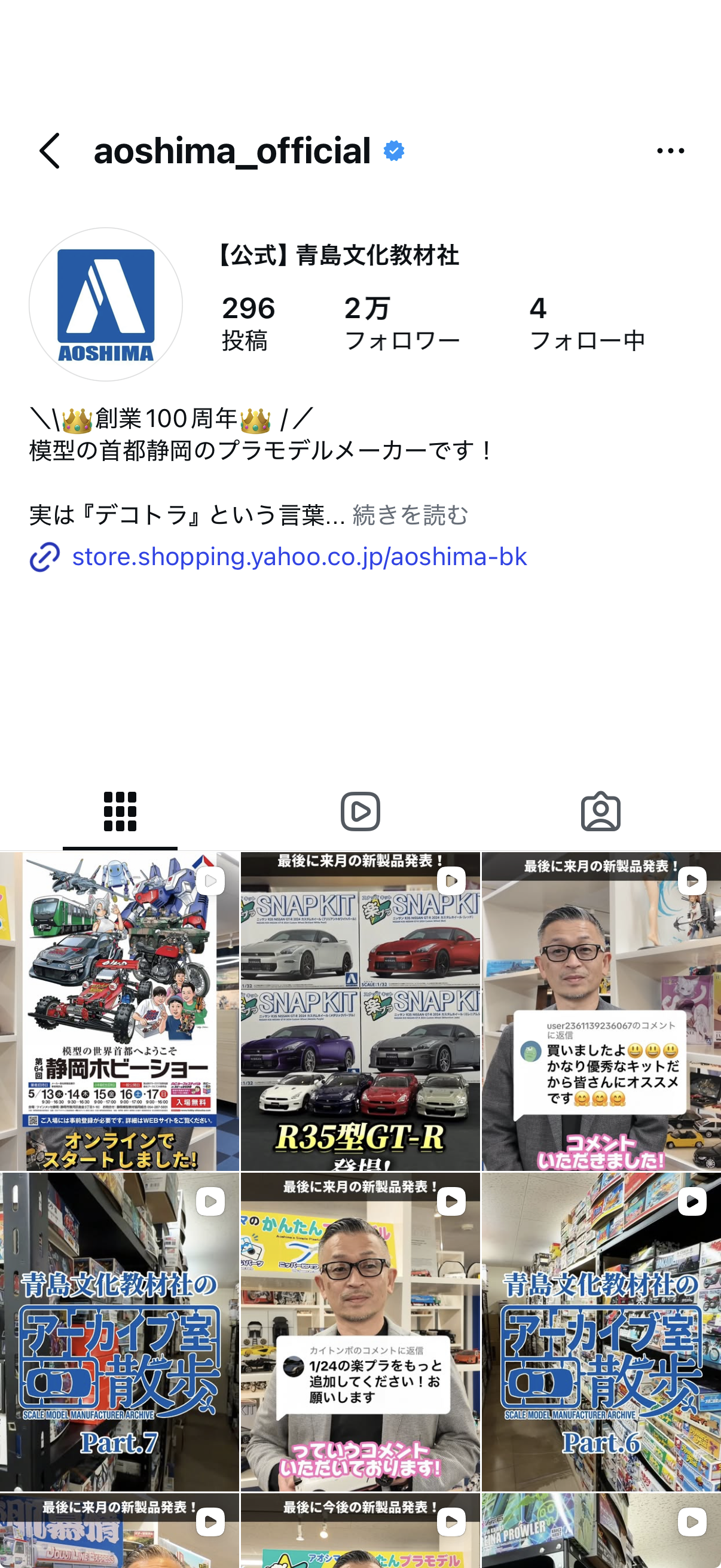Open the R35型GT-R SNAPKIT video
This screenshot has height=1568, width=721.
click(360, 1012)
